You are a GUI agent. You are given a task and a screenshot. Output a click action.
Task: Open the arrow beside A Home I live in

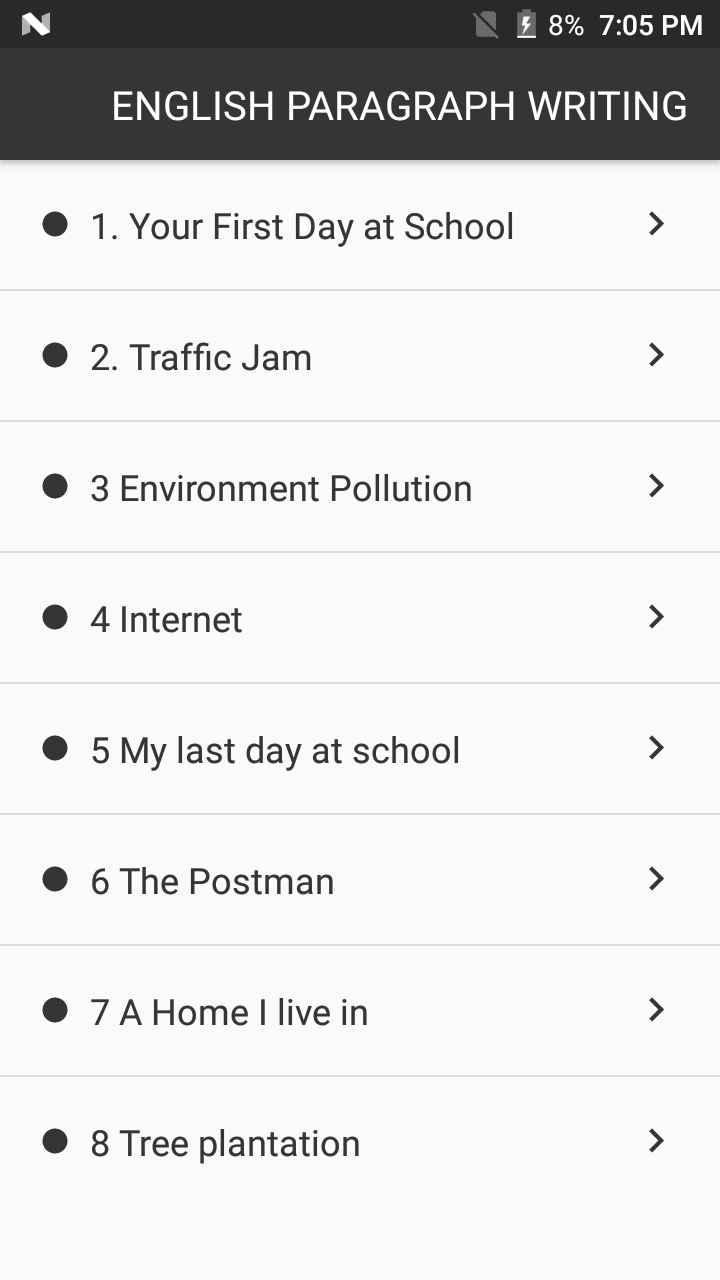(656, 1010)
